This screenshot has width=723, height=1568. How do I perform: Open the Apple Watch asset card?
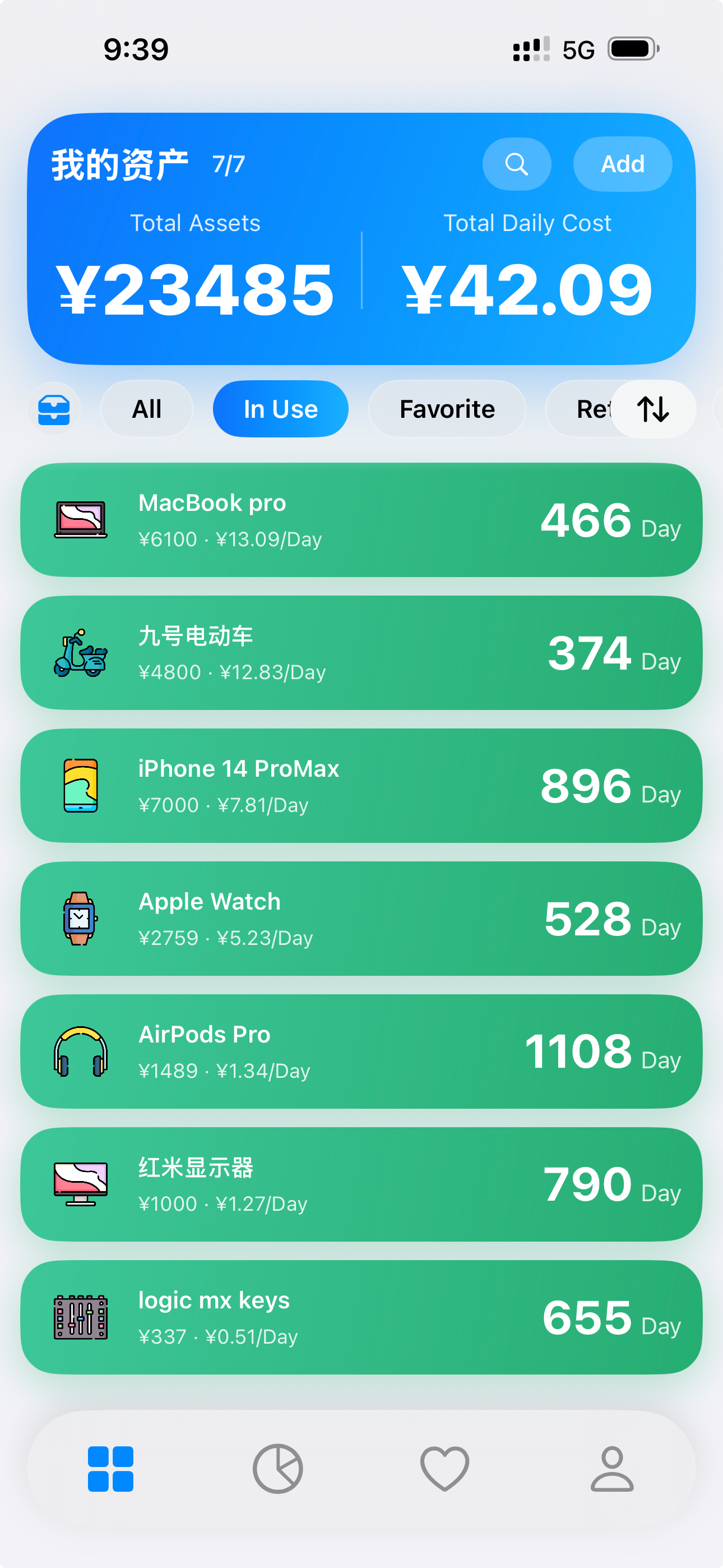coord(361,919)
